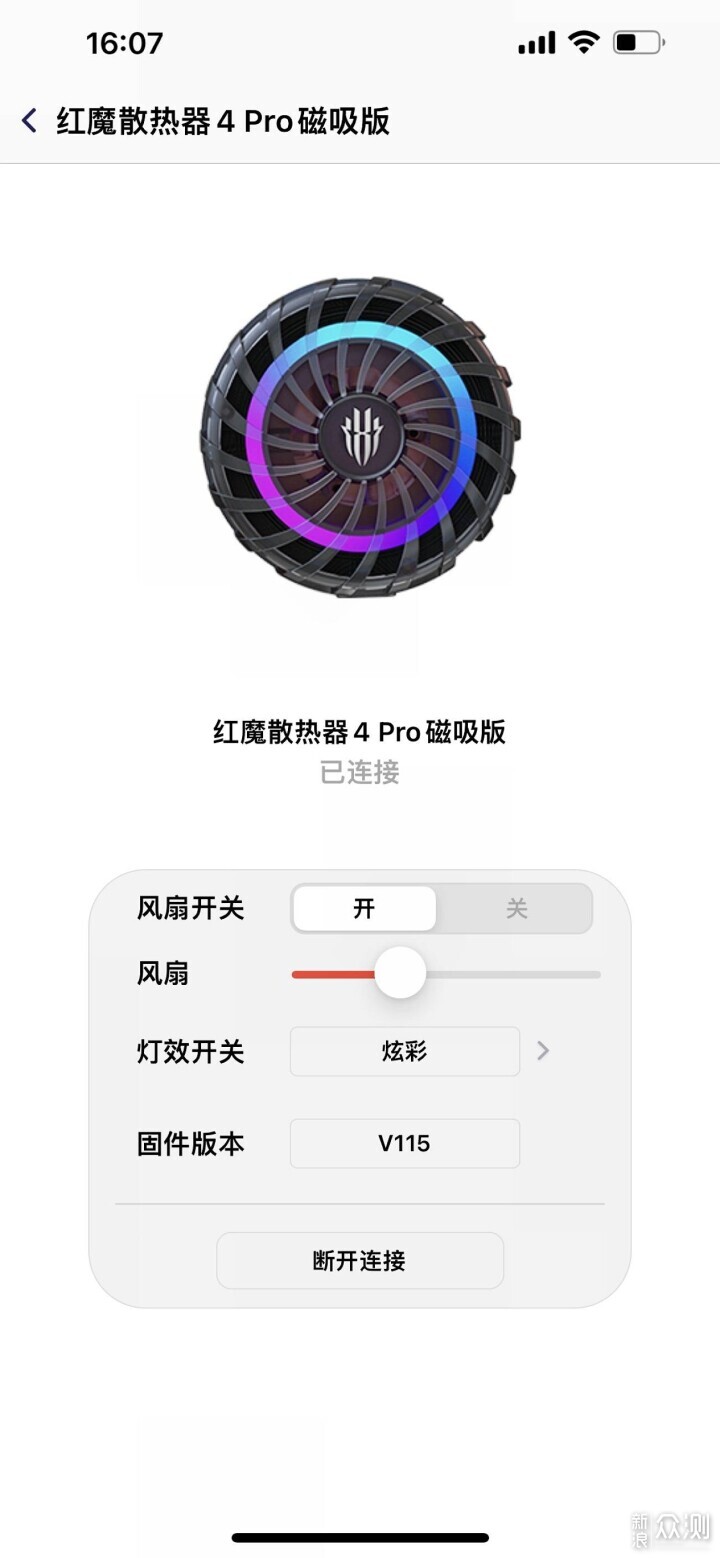Tap the 断开连接 button

[360, 1260]
